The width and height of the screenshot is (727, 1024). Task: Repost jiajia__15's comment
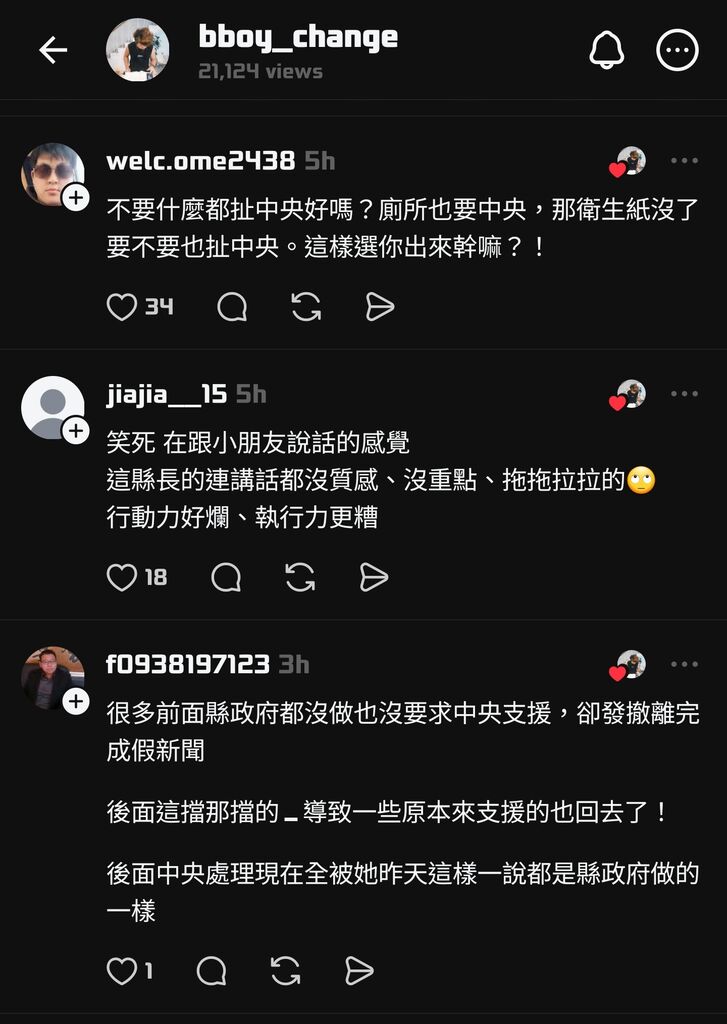[x=300, y=577]
